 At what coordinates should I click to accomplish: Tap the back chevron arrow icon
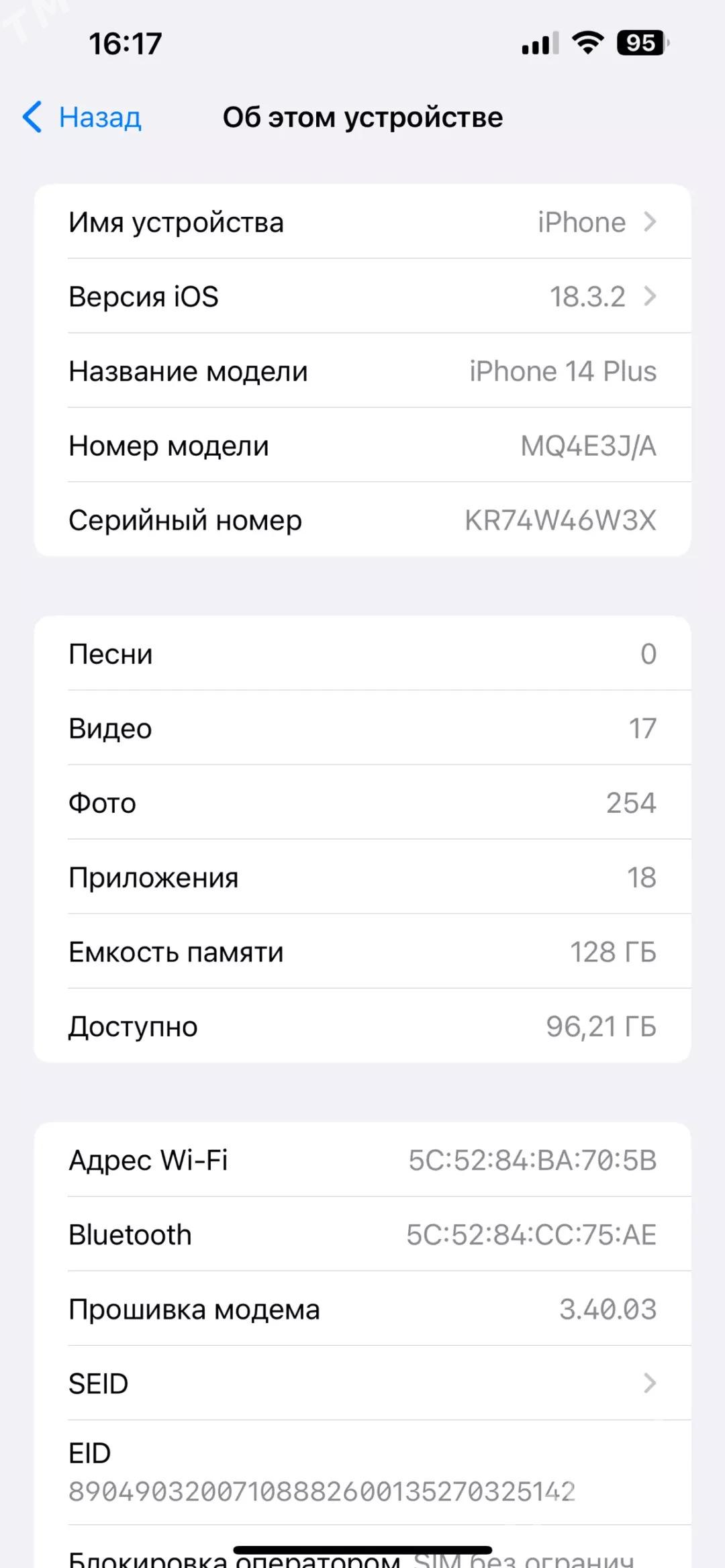tap(32, 116)
